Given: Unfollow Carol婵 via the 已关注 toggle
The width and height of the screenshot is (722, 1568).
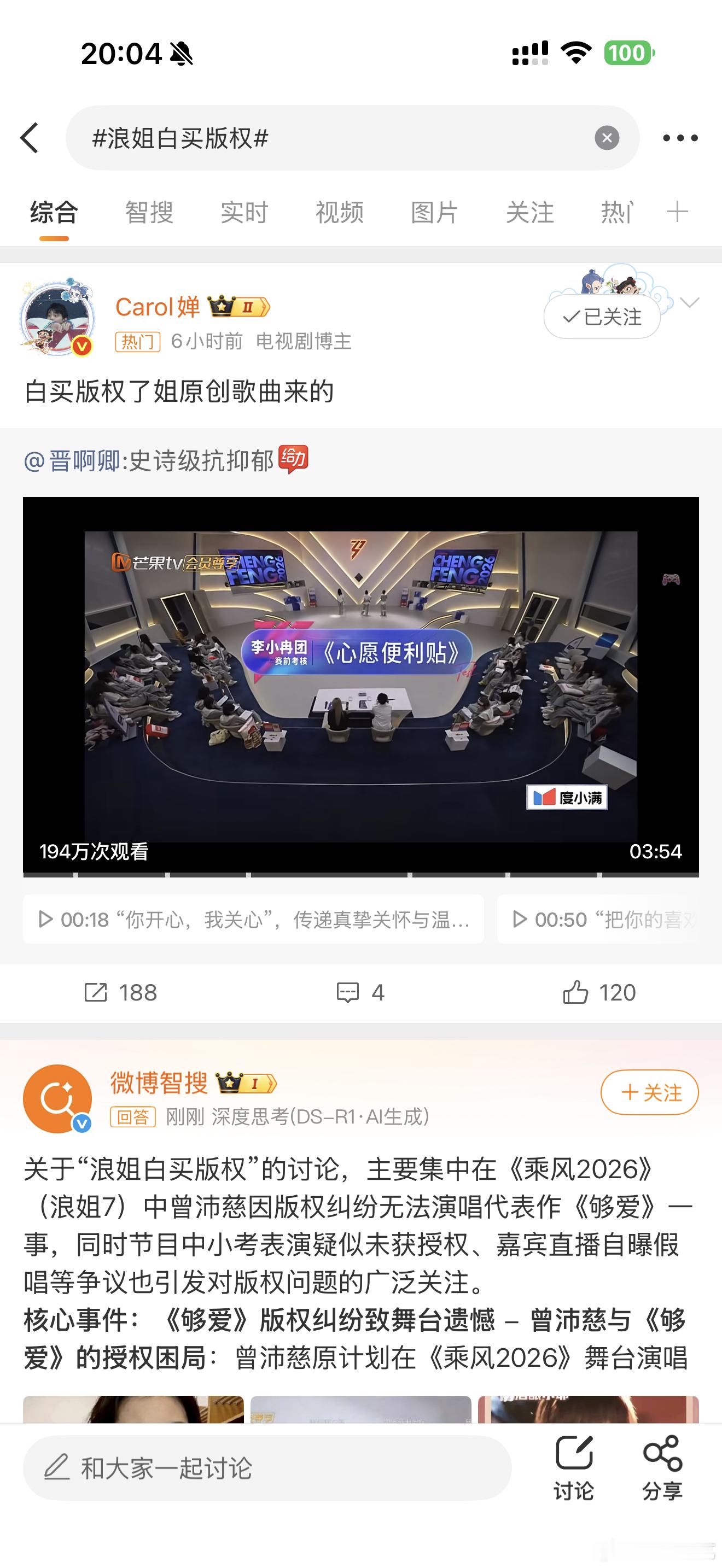Looking at the screenshot, I should 602,317.
